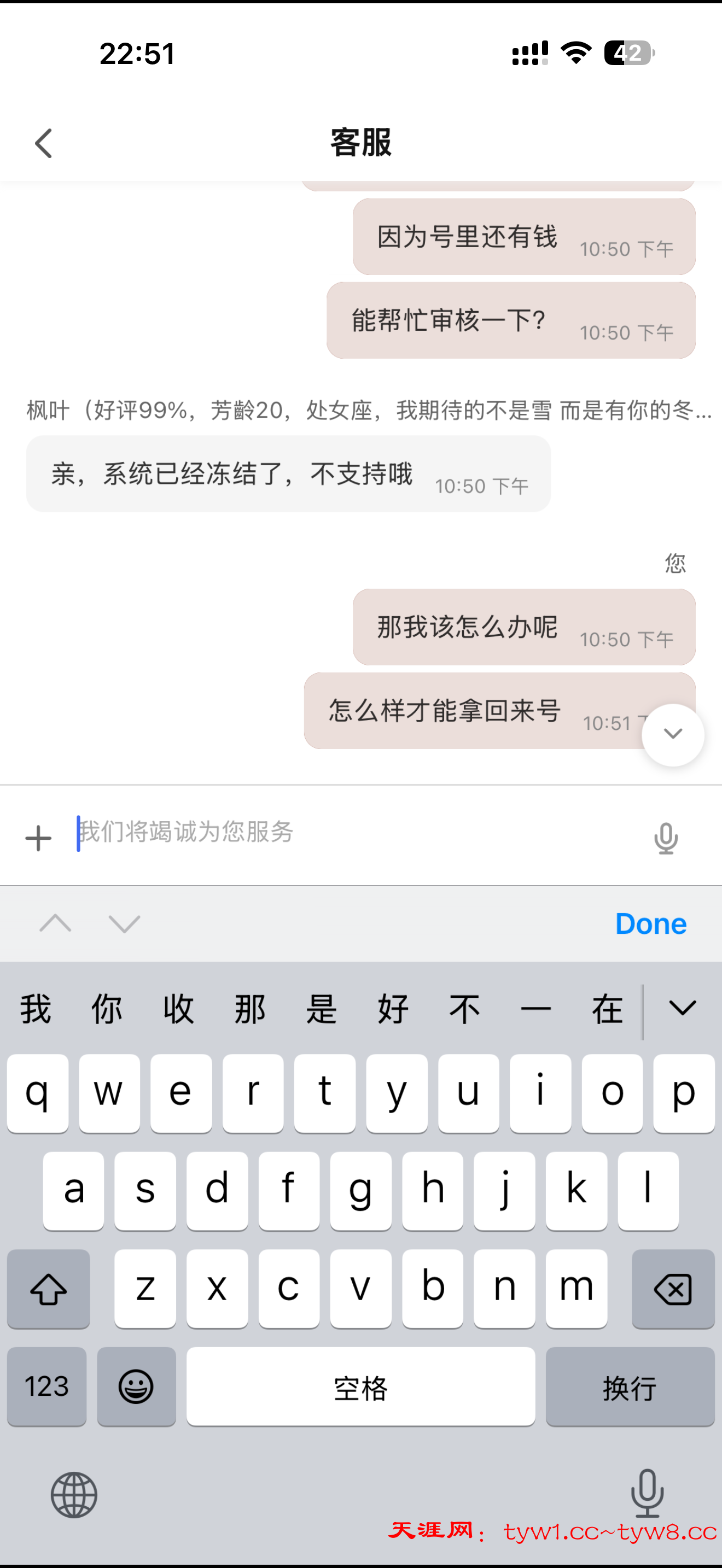Tap the backspace key
Screen dimensions: 722x1568
[x=673, y=1289]
